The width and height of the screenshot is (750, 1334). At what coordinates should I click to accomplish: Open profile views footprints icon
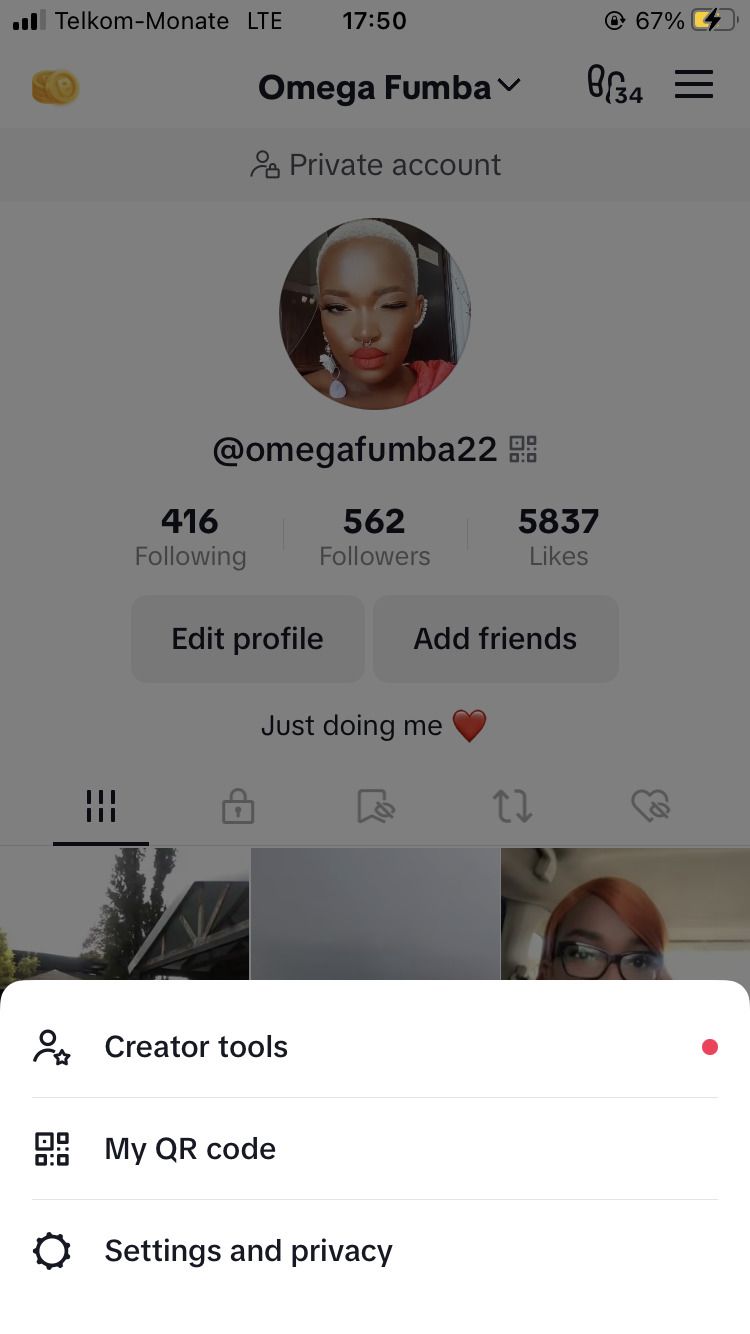[613, 85]
